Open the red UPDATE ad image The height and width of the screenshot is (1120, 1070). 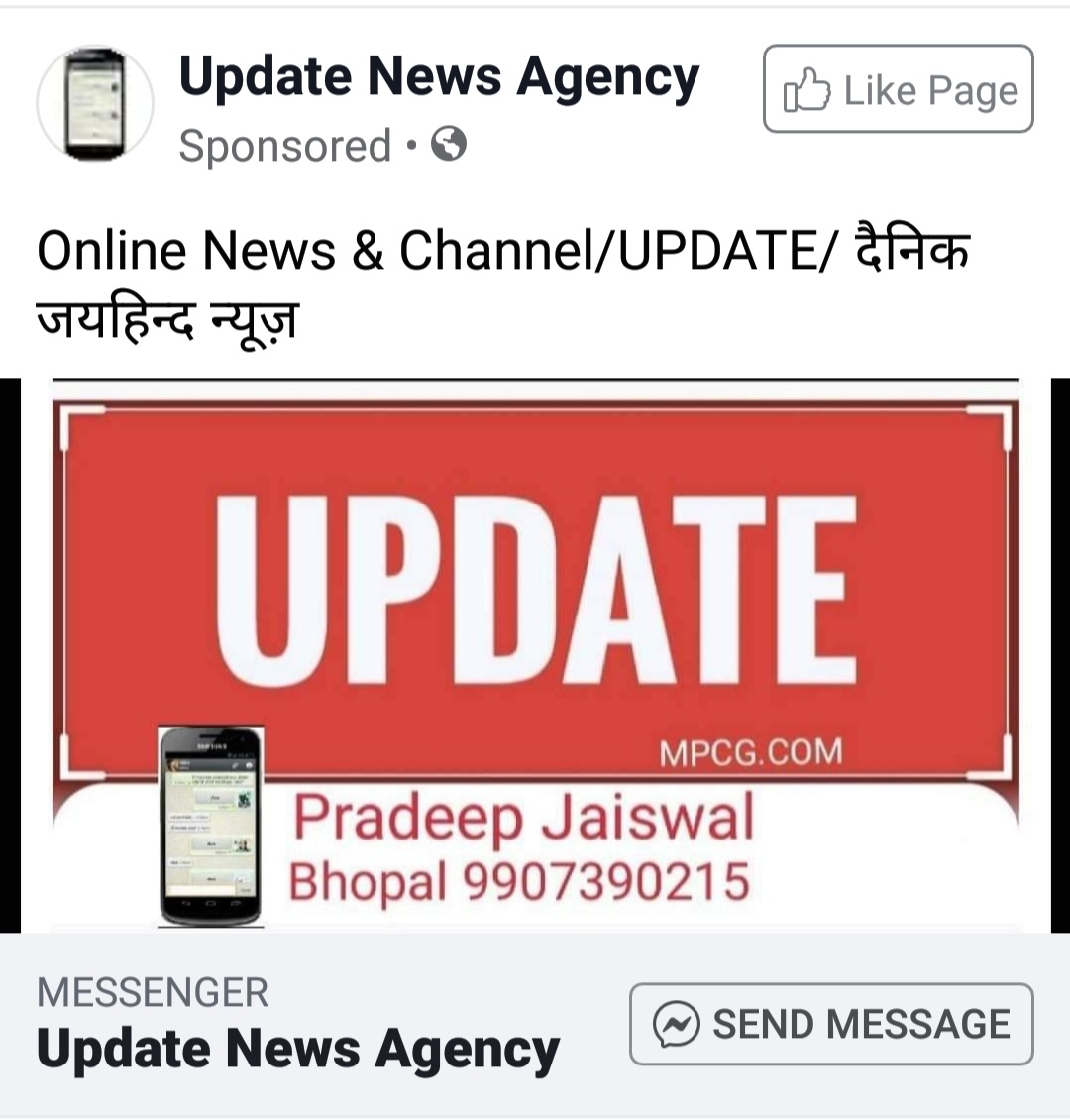point(535,595)
